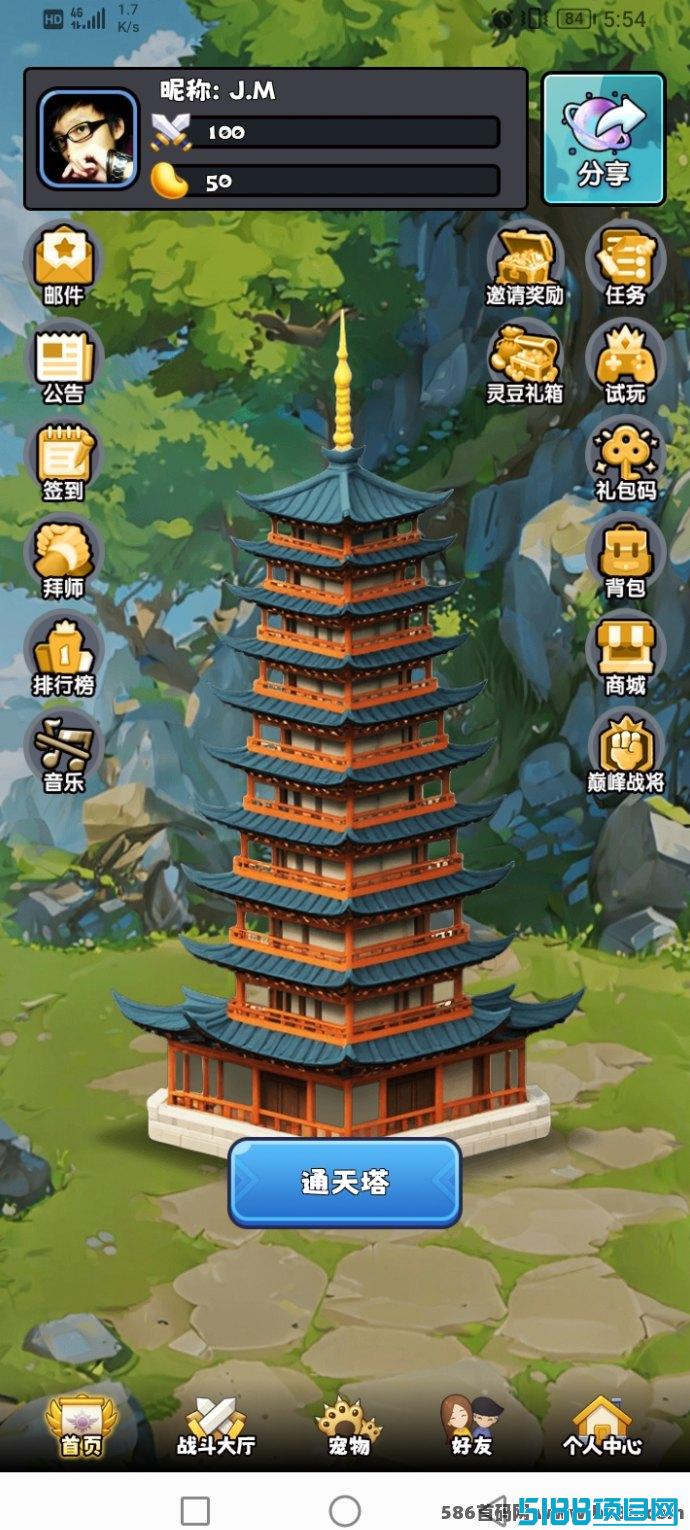Viewport: 690px width, 1530px height.
Task: Open 邀请奖励 invite rewards
Action: (525, 264)
